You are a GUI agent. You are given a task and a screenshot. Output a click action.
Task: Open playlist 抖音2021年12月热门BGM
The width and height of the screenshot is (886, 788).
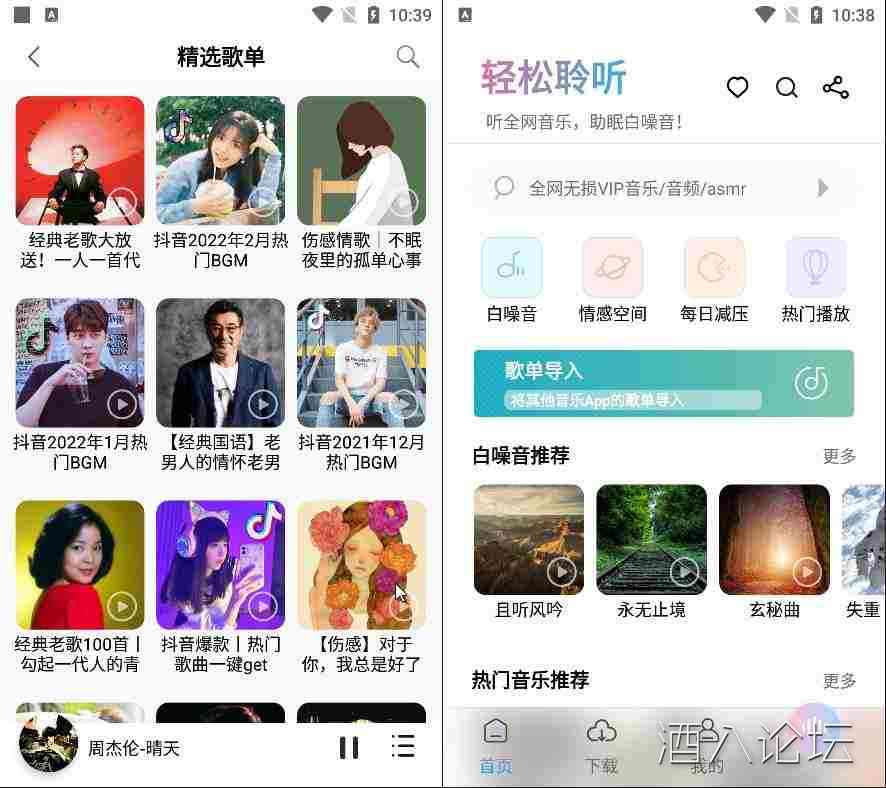pyautogui.click(x=361, y=363)
